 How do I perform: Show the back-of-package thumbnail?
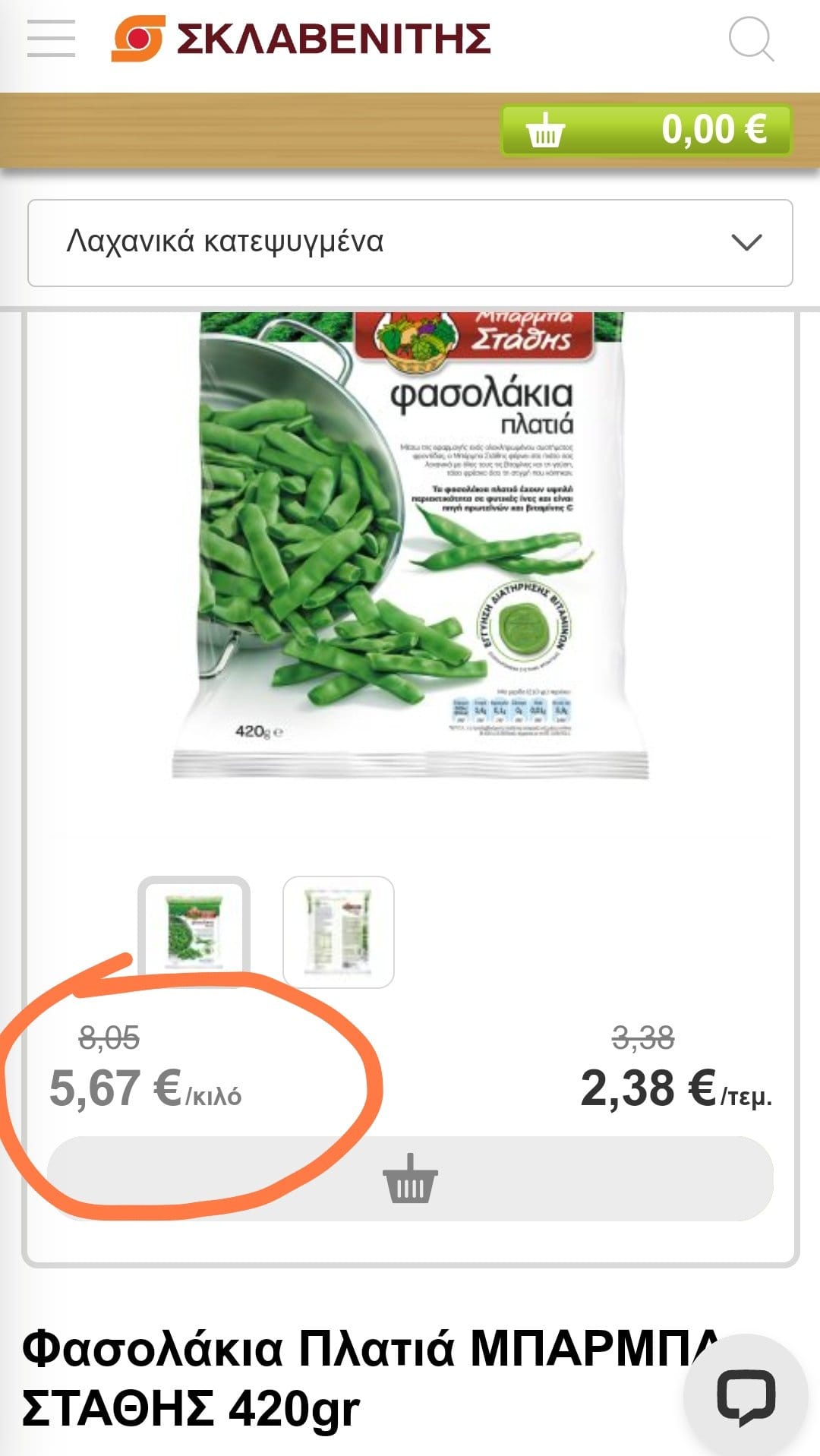pyautogui.click(x=339, y=931)
